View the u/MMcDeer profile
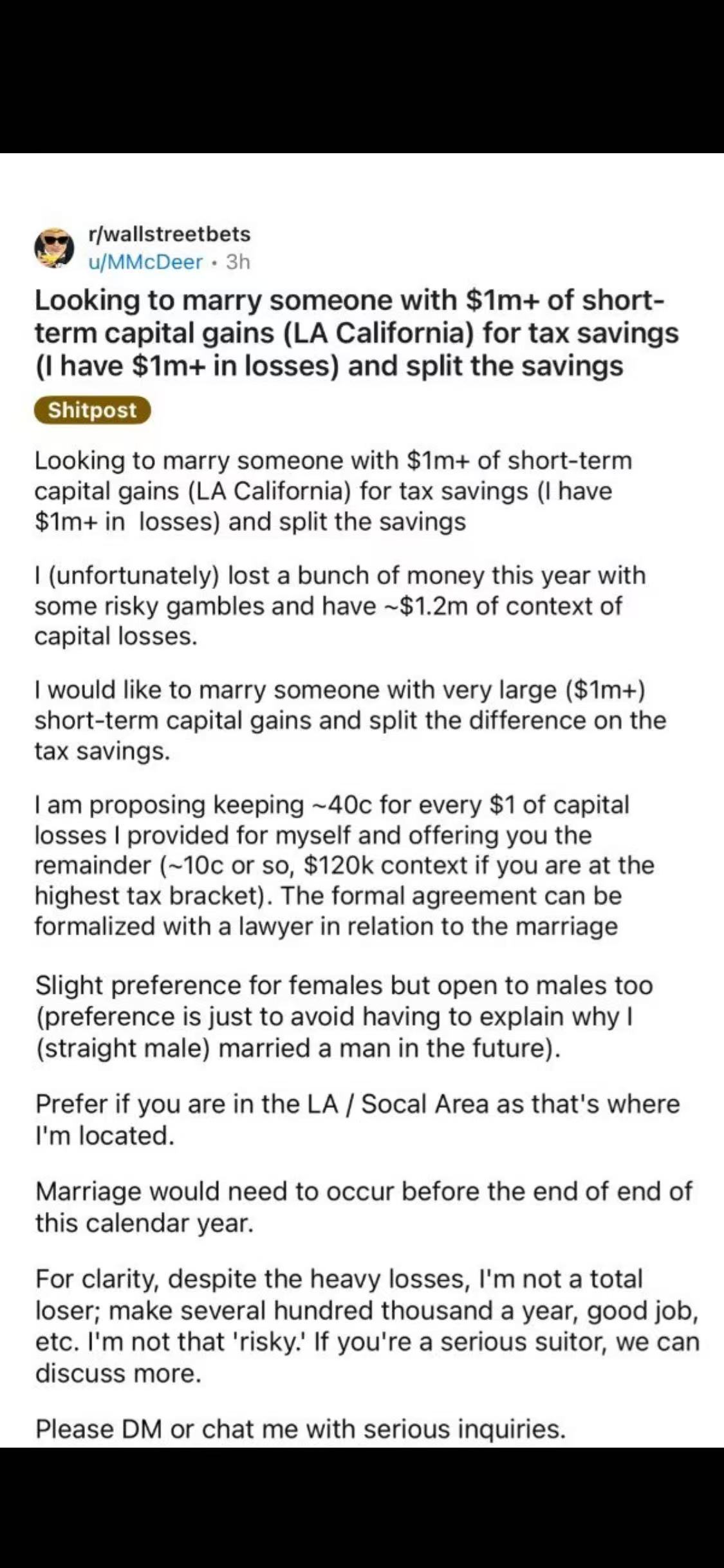Image resolution: width=724 pixels, height=1568 pixels. click(145, 262)
